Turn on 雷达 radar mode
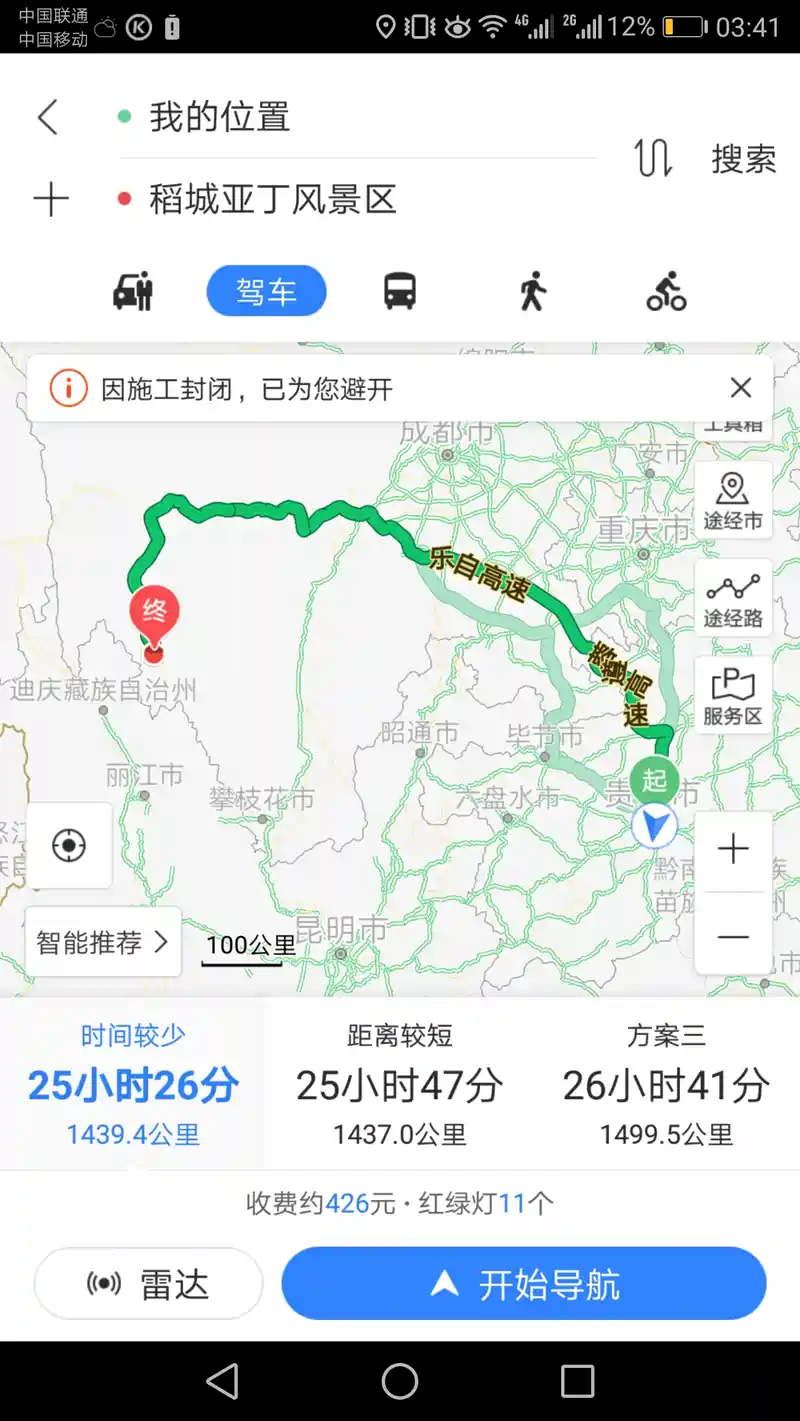The image size is (800, 1421). pos(148,1284)
